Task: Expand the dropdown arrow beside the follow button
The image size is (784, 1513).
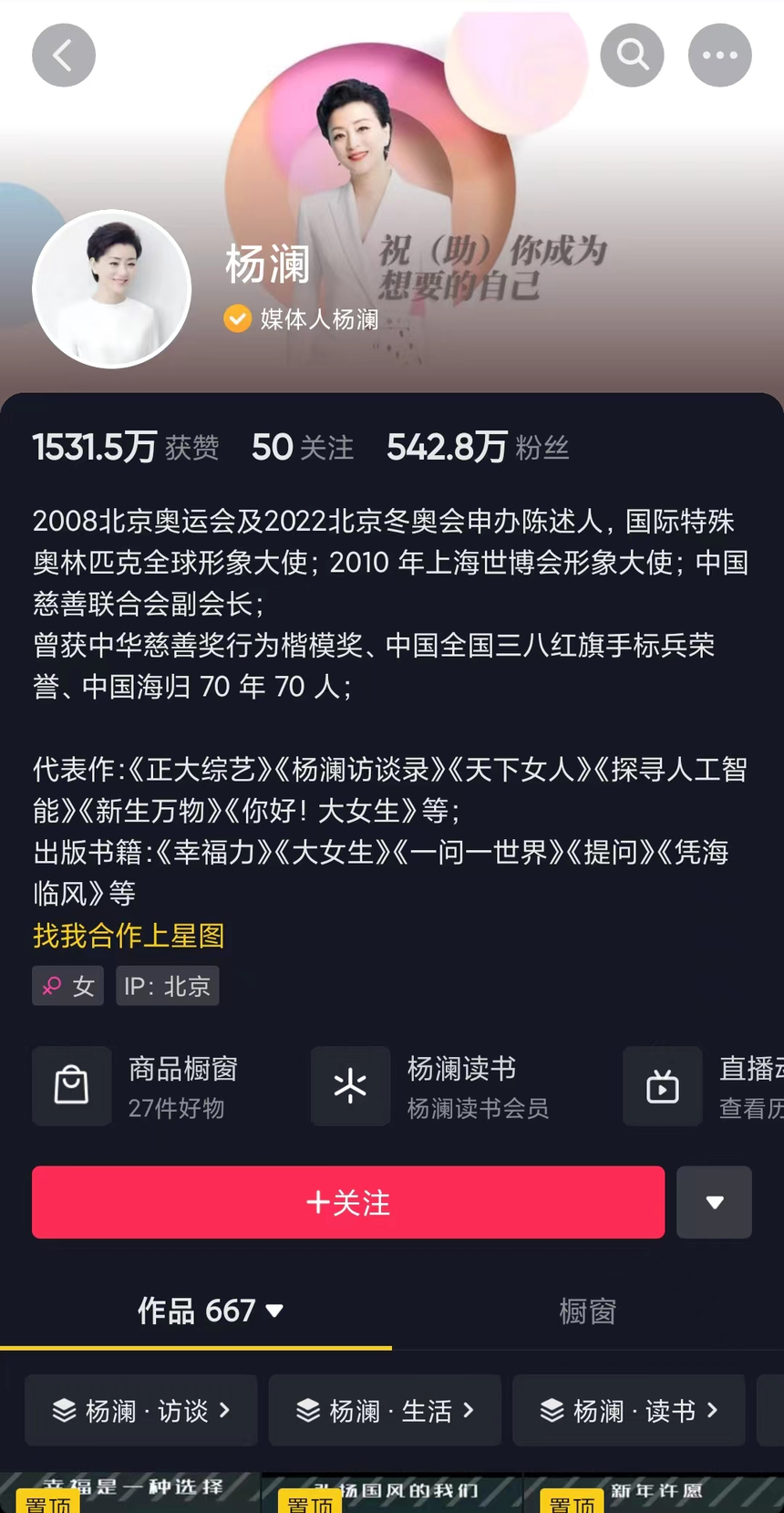Action: [715, 1202]
